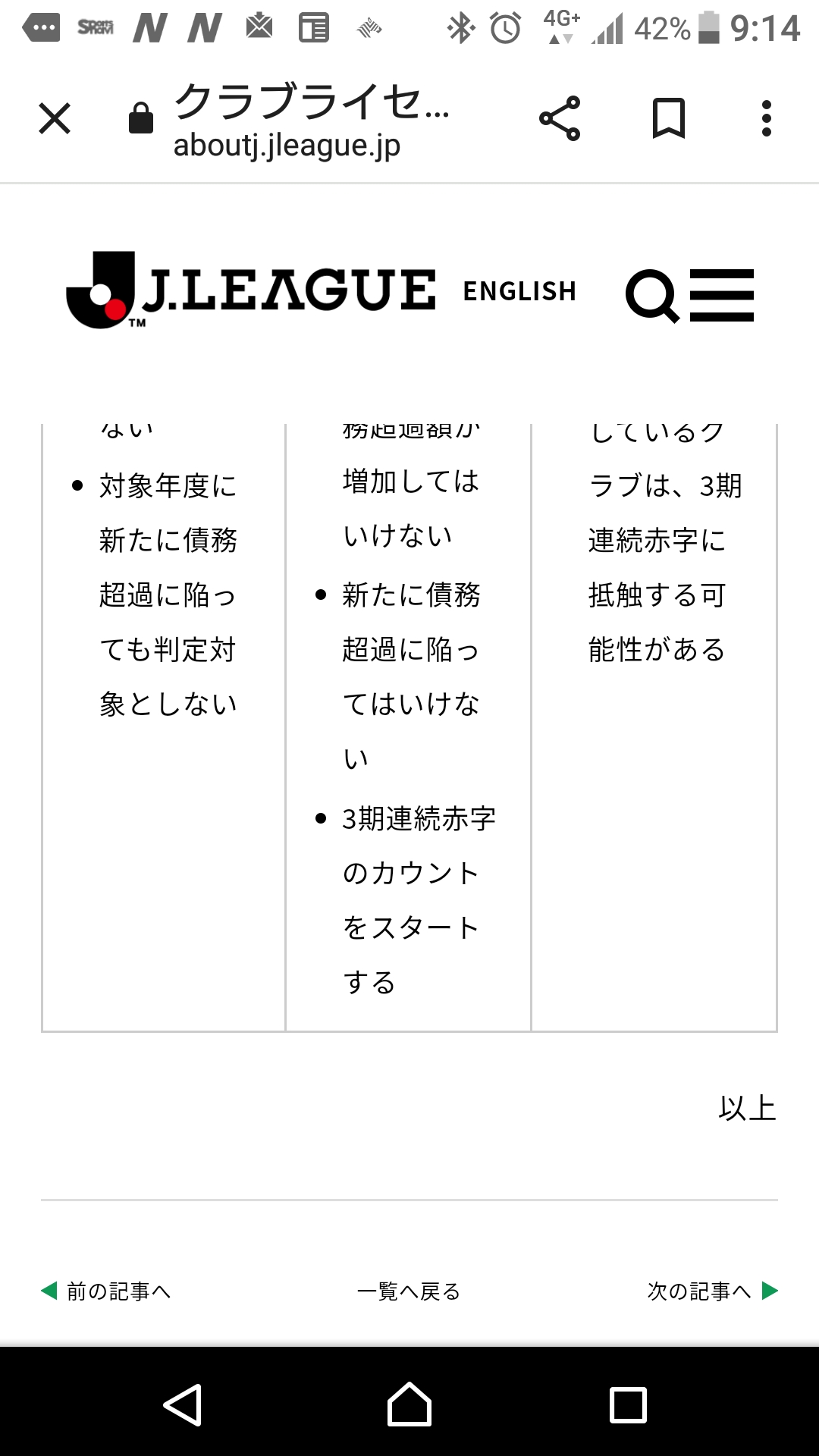This screenshot has width=819, height=1456.
Task: Share this page
Action: 560,119
